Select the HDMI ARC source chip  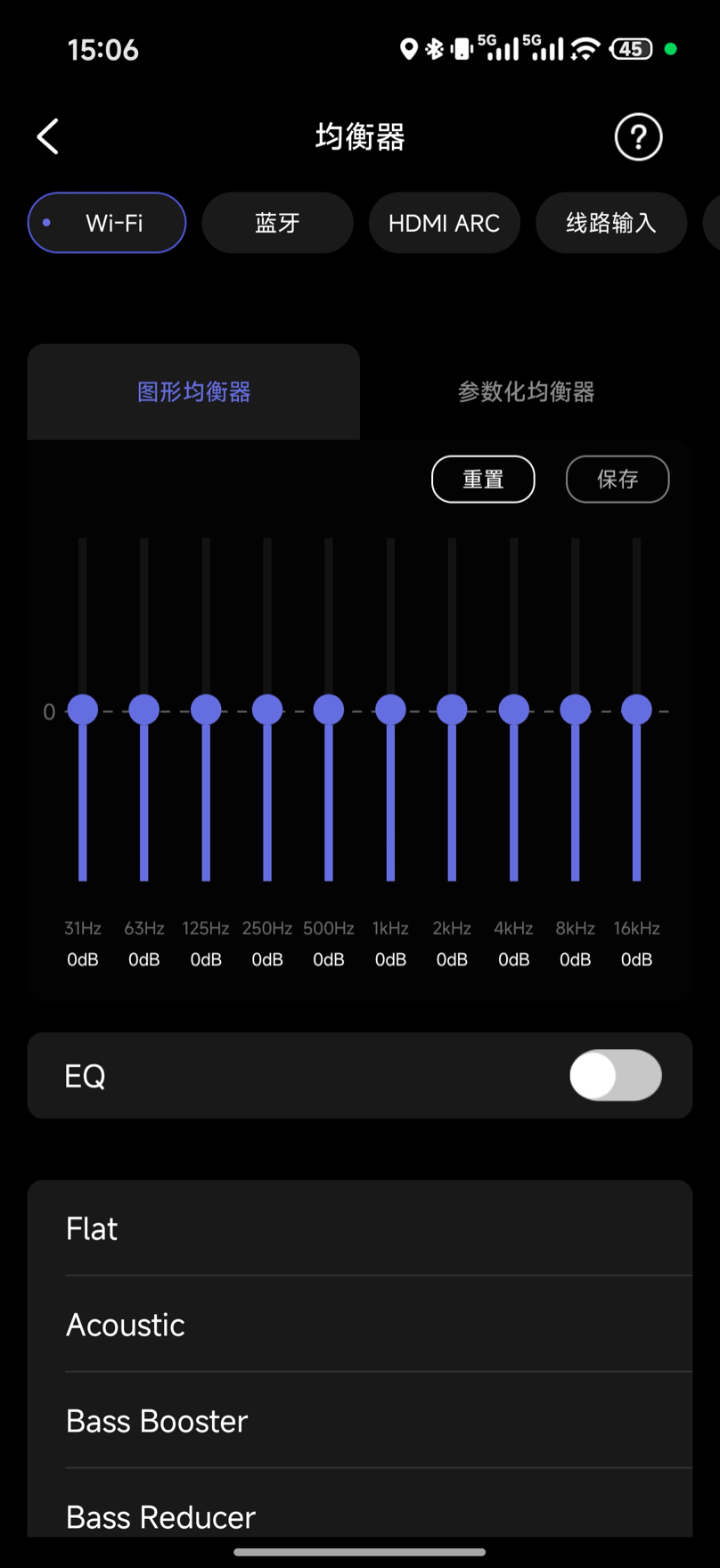pos(444,223)
